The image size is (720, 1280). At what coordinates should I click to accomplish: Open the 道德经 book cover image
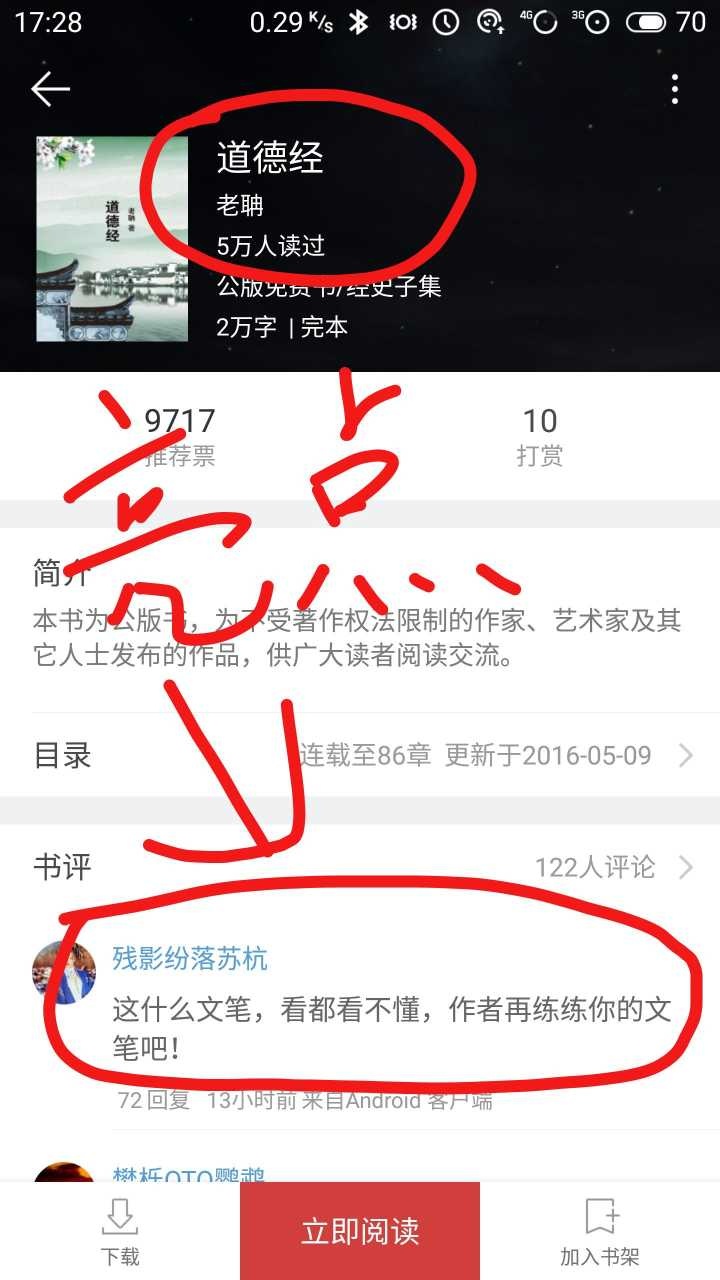click(x=112, y=239)
